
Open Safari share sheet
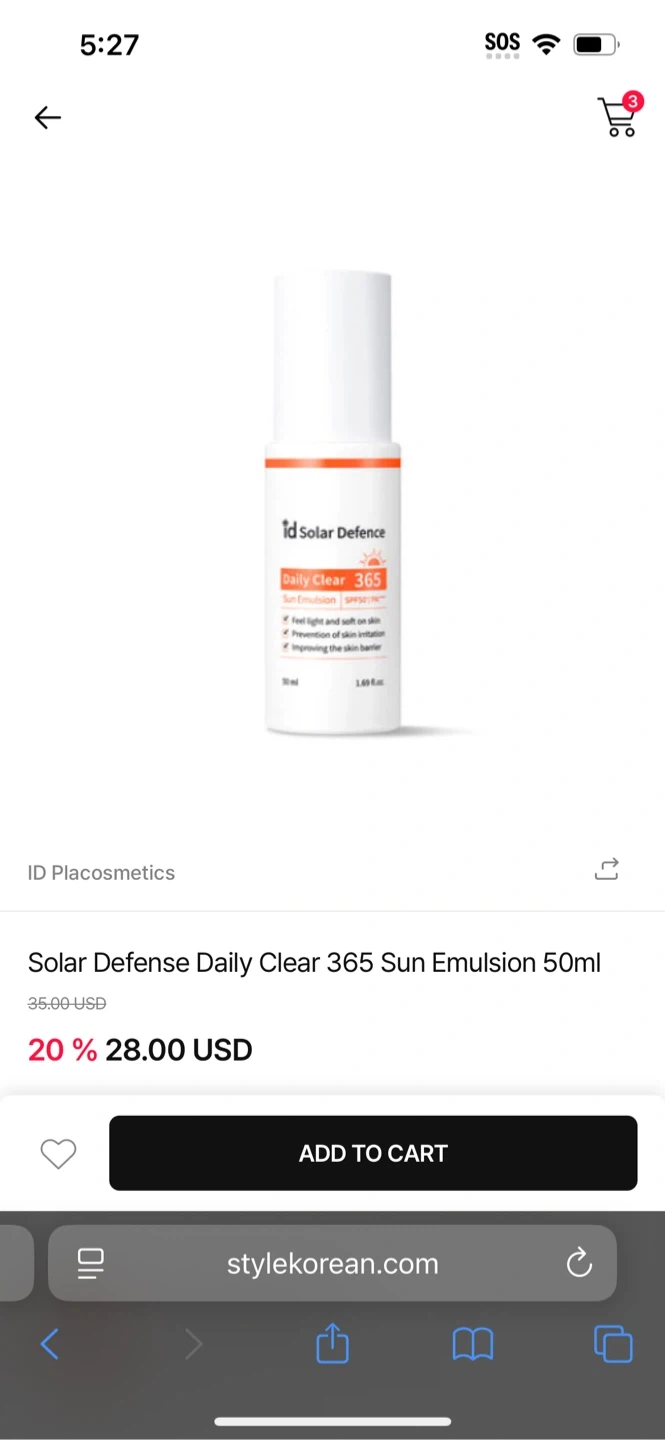point(332,1343)
